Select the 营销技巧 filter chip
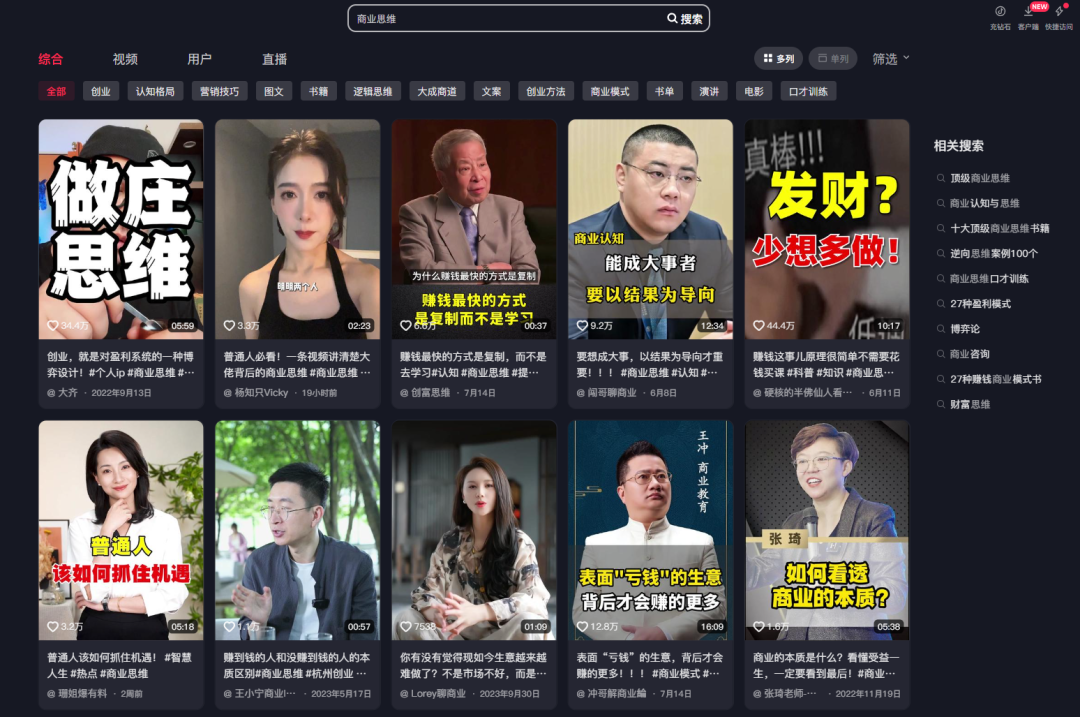The width and height of the screenshot is (1080, 717). click(219, 91)
